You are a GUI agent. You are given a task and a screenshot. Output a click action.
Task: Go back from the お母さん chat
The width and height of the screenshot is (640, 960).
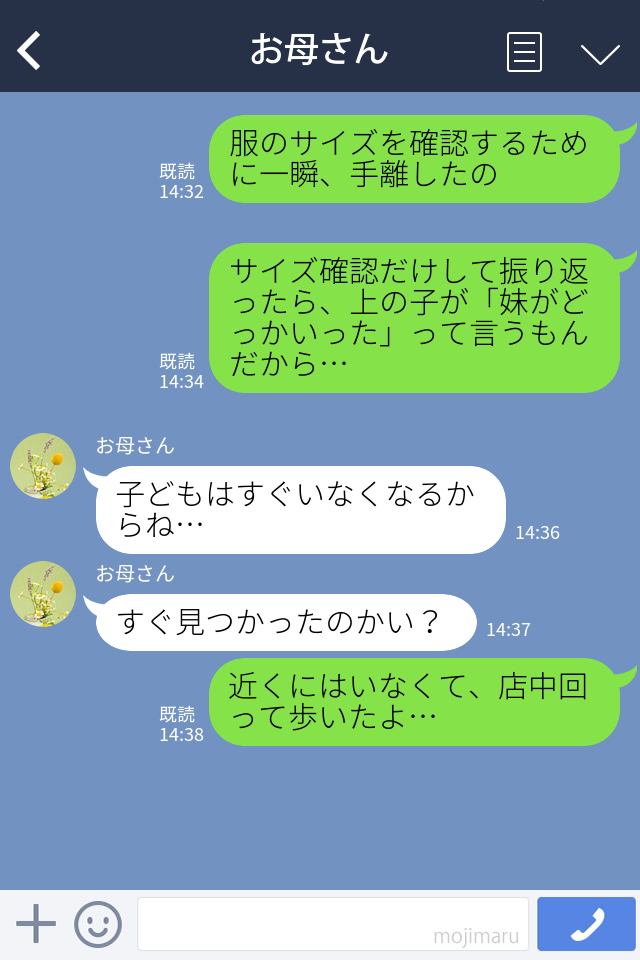click(30, 50)
